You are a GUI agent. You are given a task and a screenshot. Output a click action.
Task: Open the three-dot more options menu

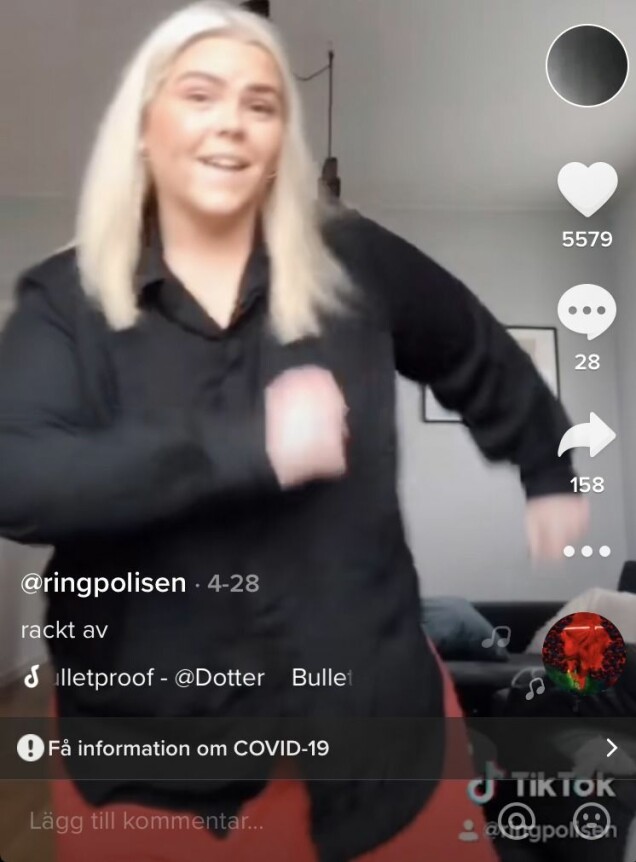[587, 551]
